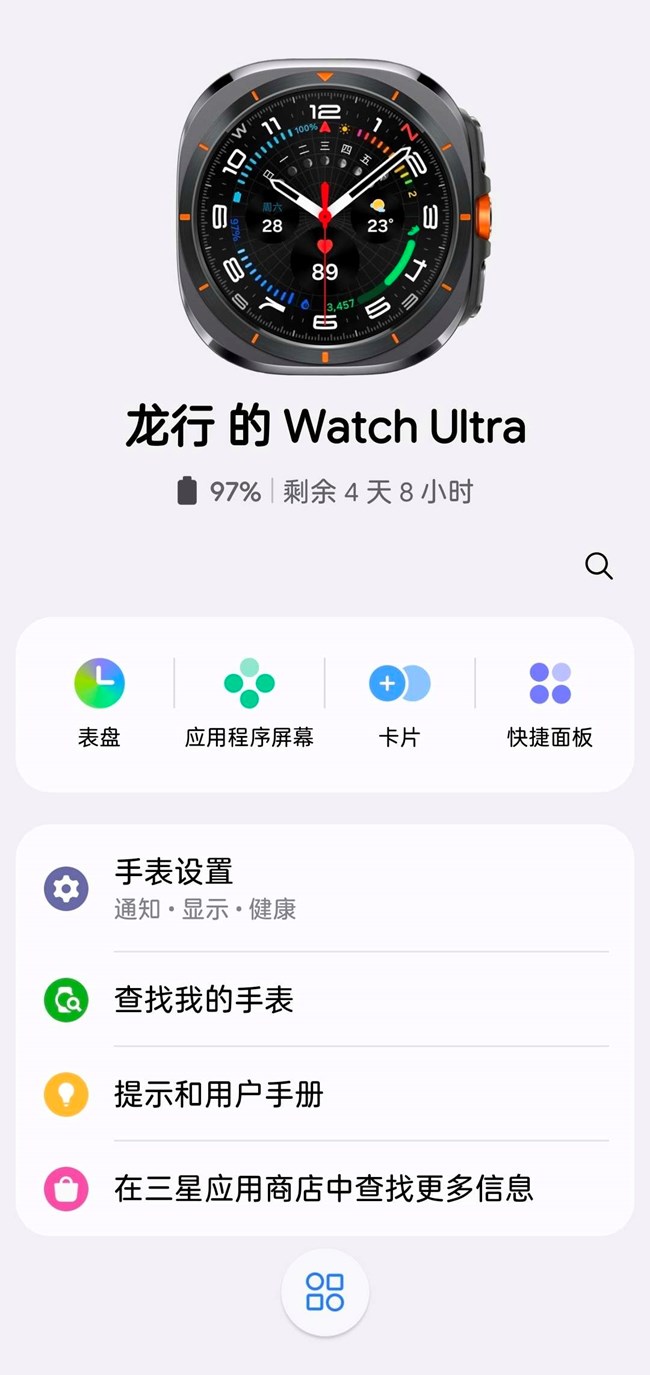Viewport: 650px width, 1375px height.
Task: Tap 在三星应用商店中查找更多信息
Action: point(324,1188)
